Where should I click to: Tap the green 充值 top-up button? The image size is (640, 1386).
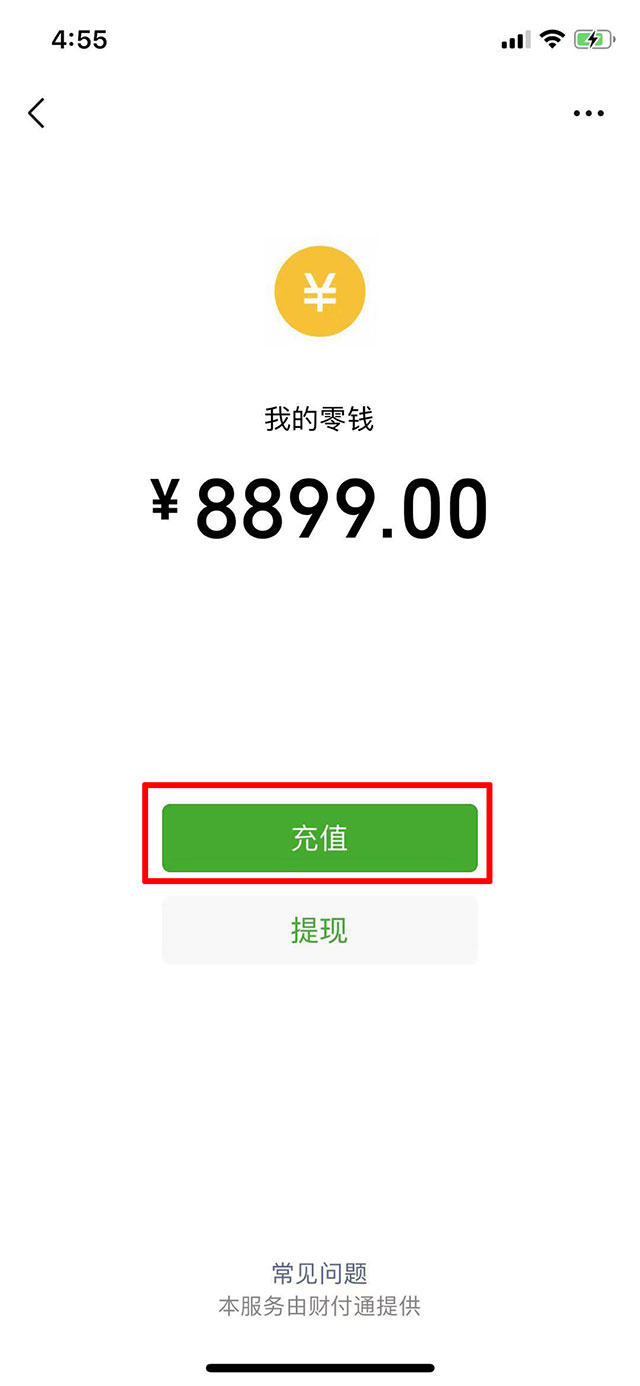[319, 838]
